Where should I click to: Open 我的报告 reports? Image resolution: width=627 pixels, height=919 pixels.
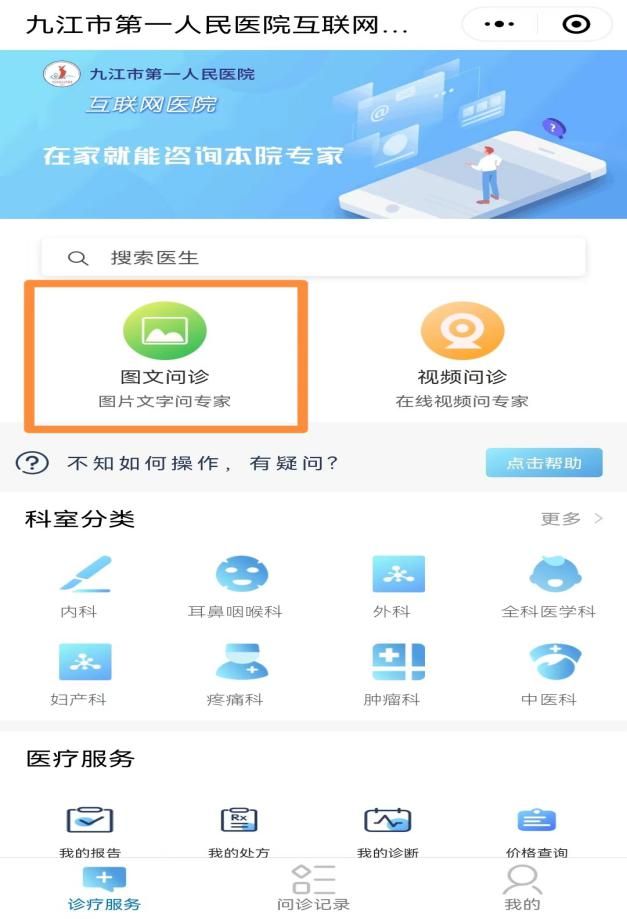[x=89, y=830]
